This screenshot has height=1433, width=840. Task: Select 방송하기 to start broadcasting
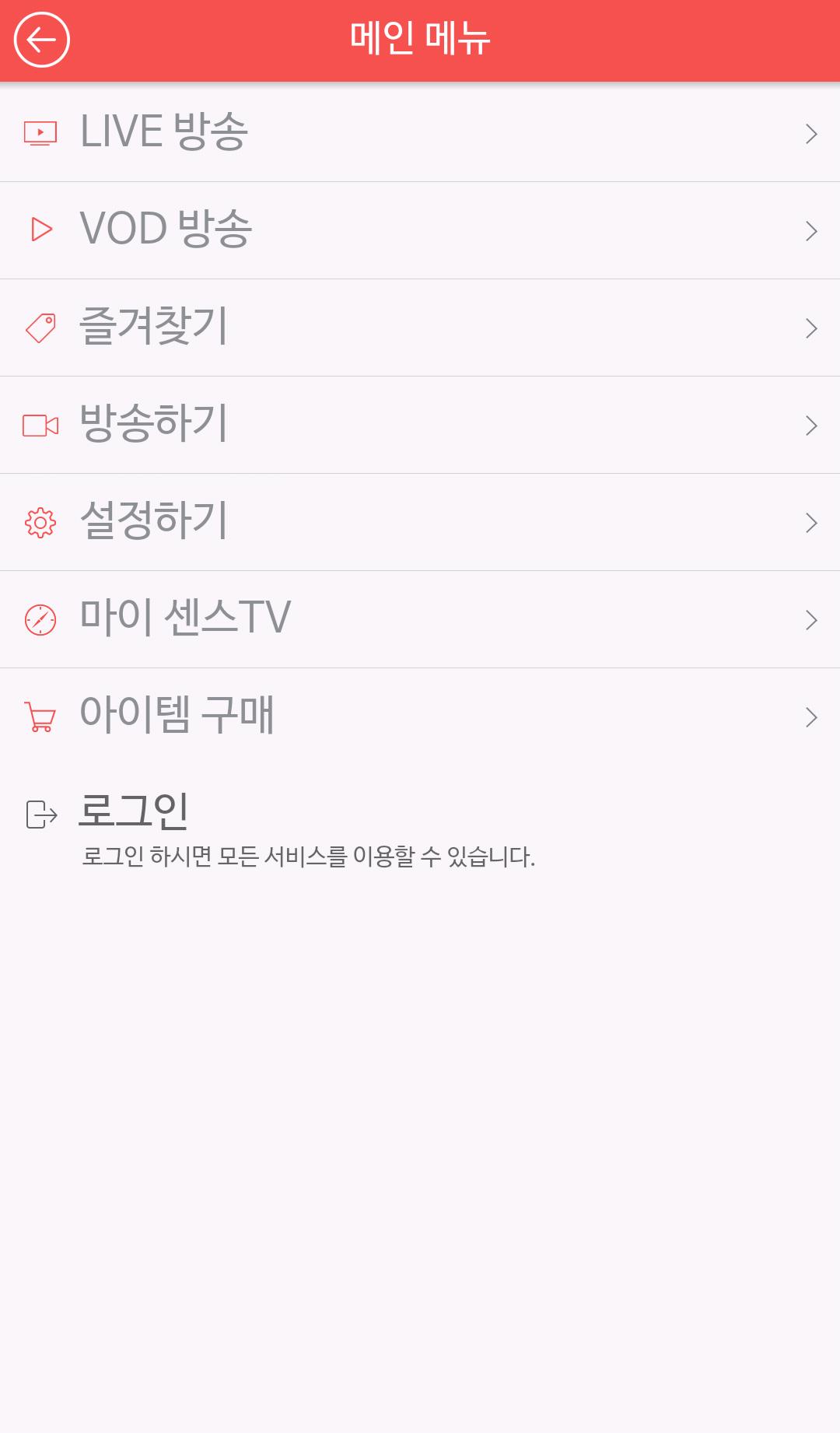pos(420,425)
